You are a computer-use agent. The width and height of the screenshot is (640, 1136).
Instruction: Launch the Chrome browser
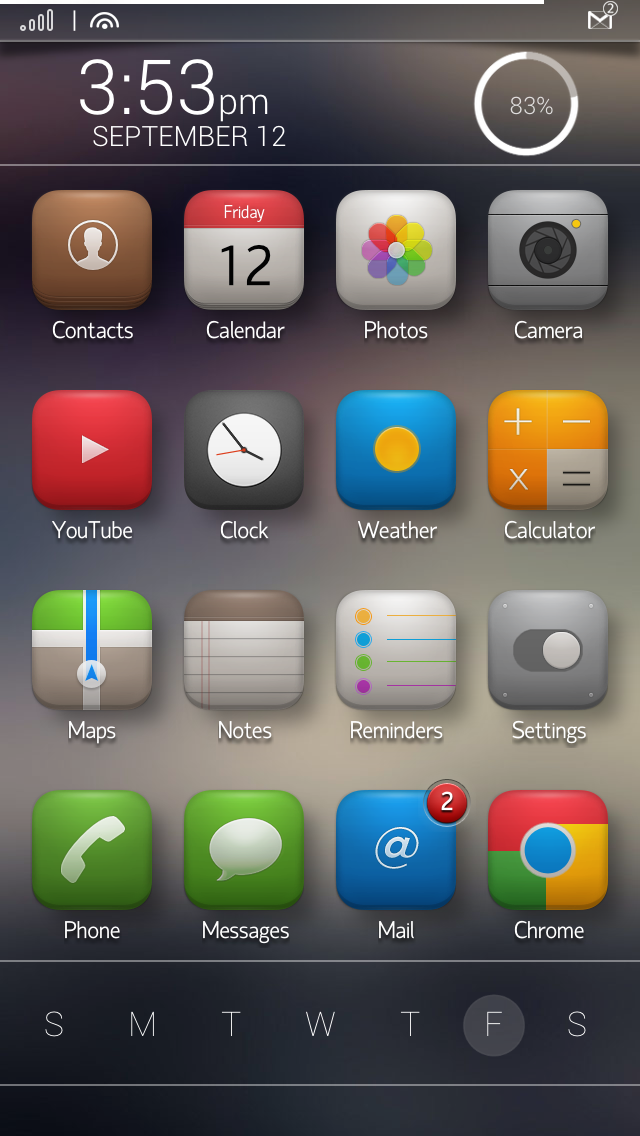pyautogui.click(x=548, y=849)
